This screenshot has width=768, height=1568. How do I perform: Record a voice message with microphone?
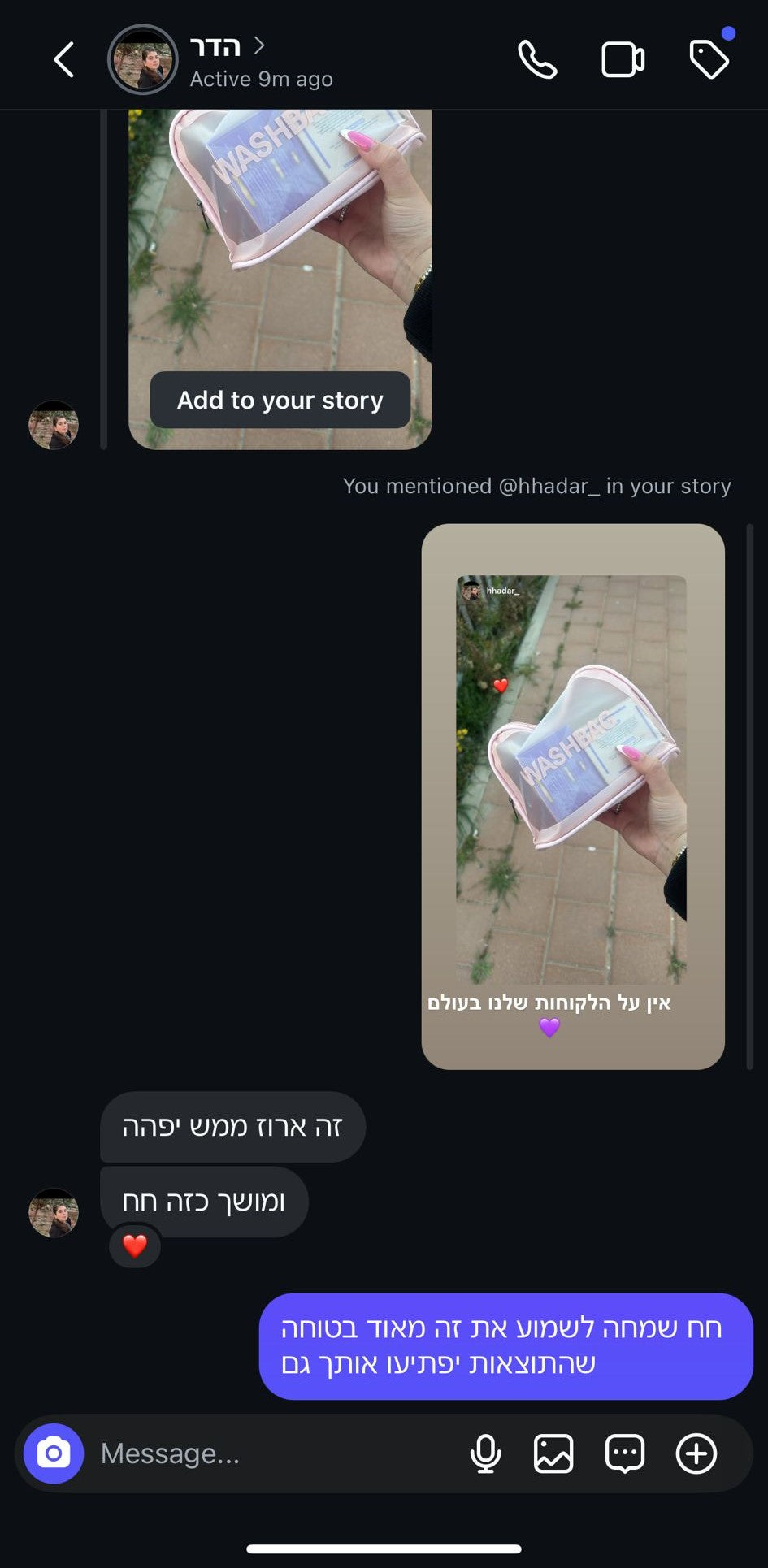coord(485,1453)
